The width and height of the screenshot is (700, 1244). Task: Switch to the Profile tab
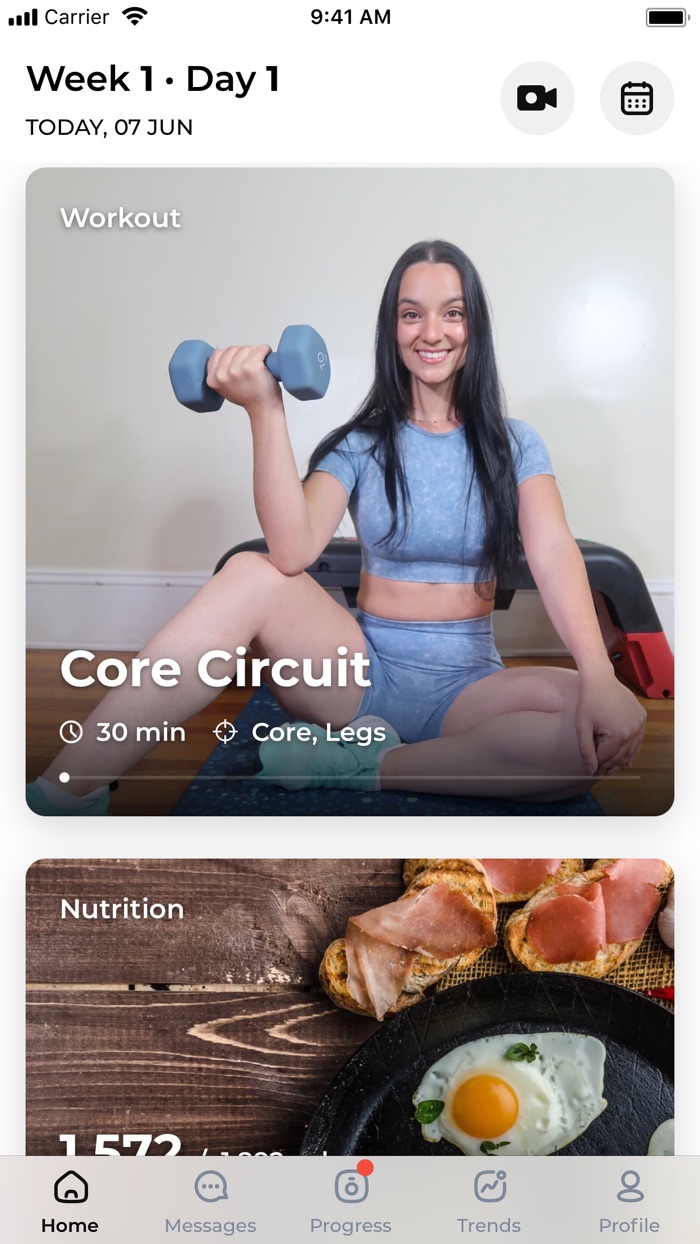tap(629, 1203)
